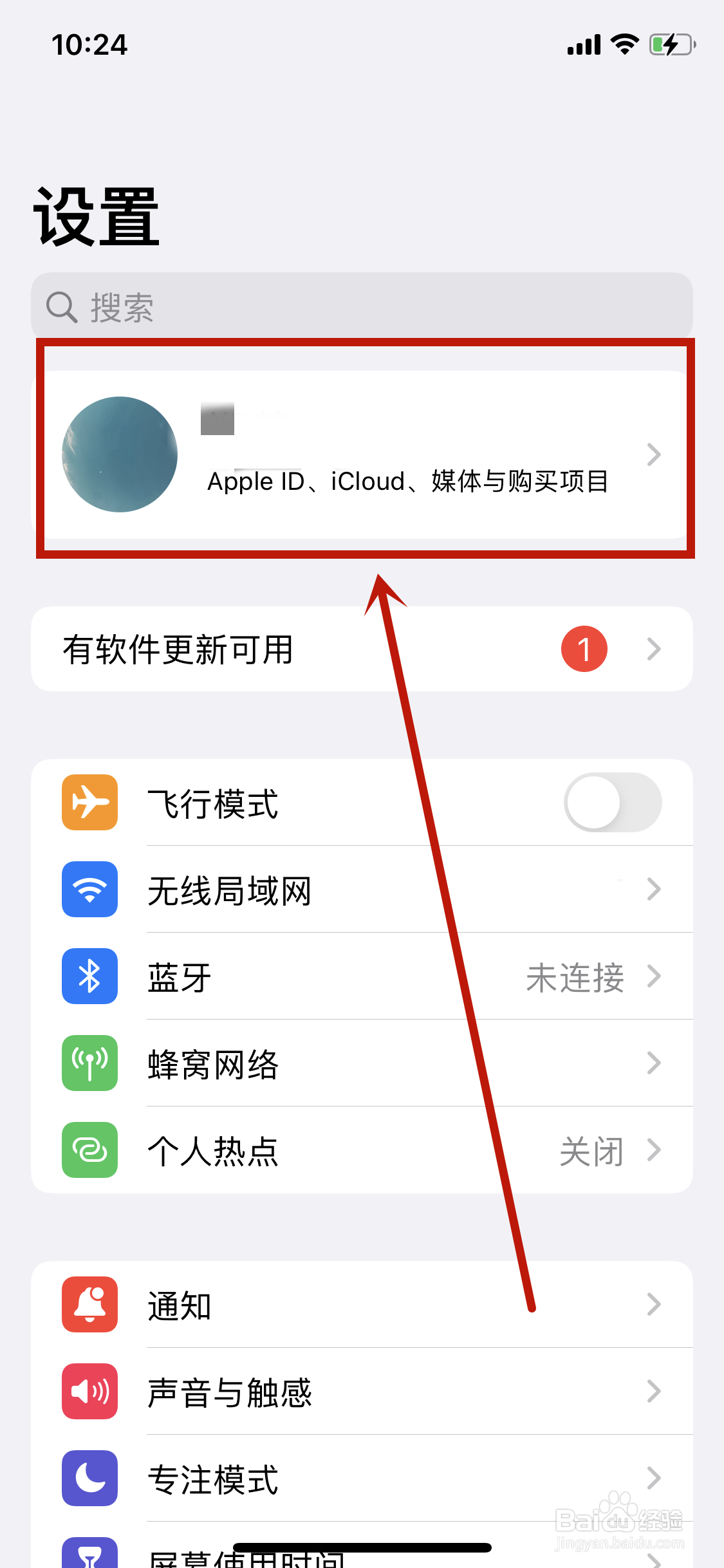Select the sounds and haptics speaker icon
The image size is (724, 1568).
tap(89, 1392)
